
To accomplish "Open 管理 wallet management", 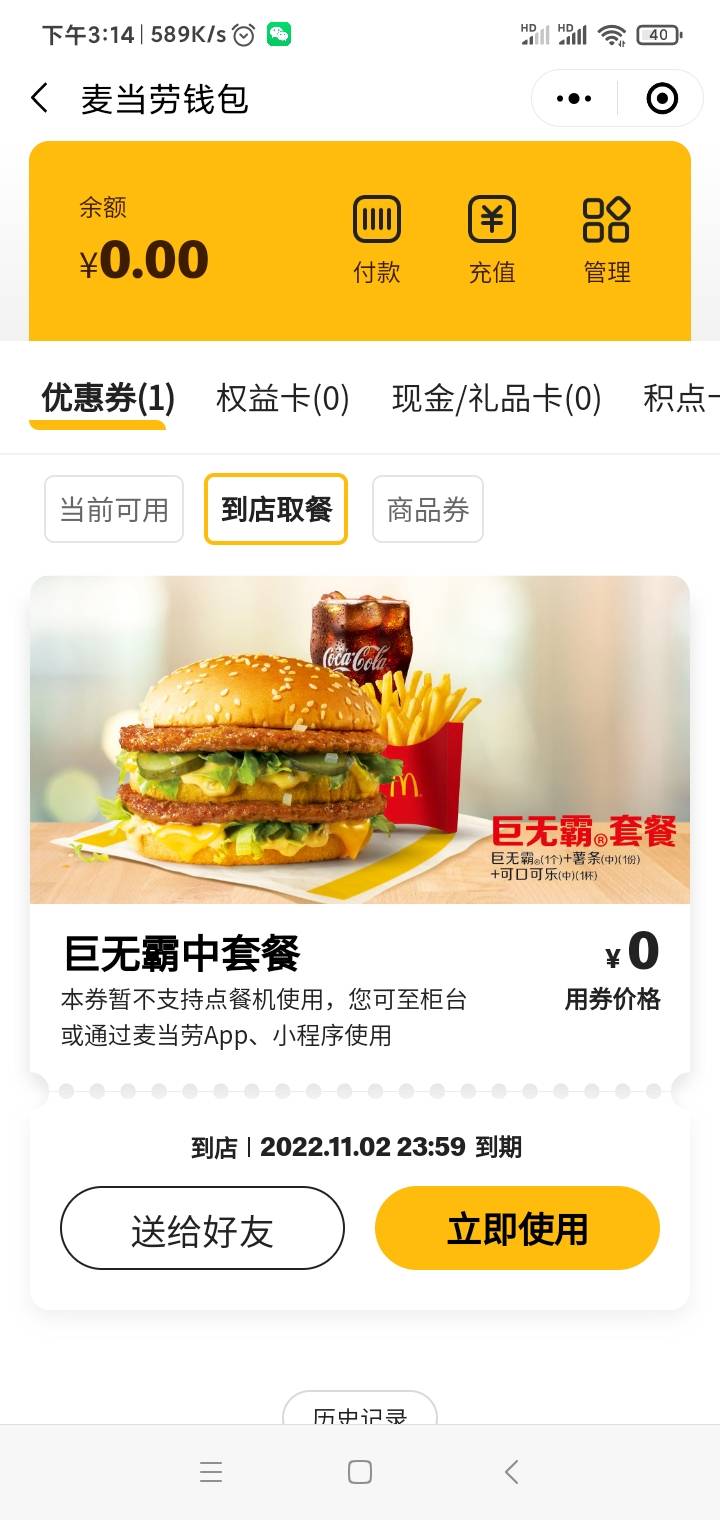I will click(606, 239).
